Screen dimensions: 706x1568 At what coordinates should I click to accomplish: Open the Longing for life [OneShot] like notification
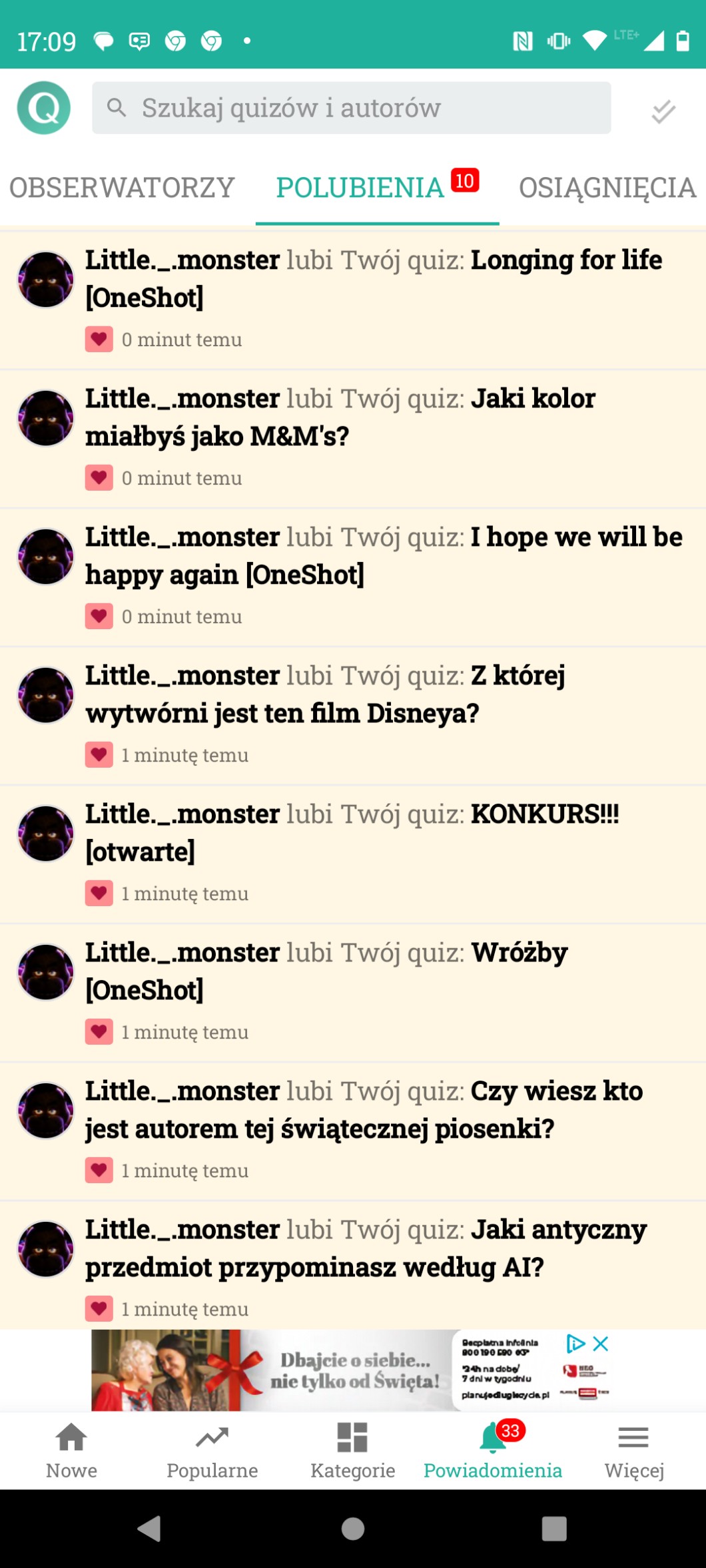click(353, 300)
